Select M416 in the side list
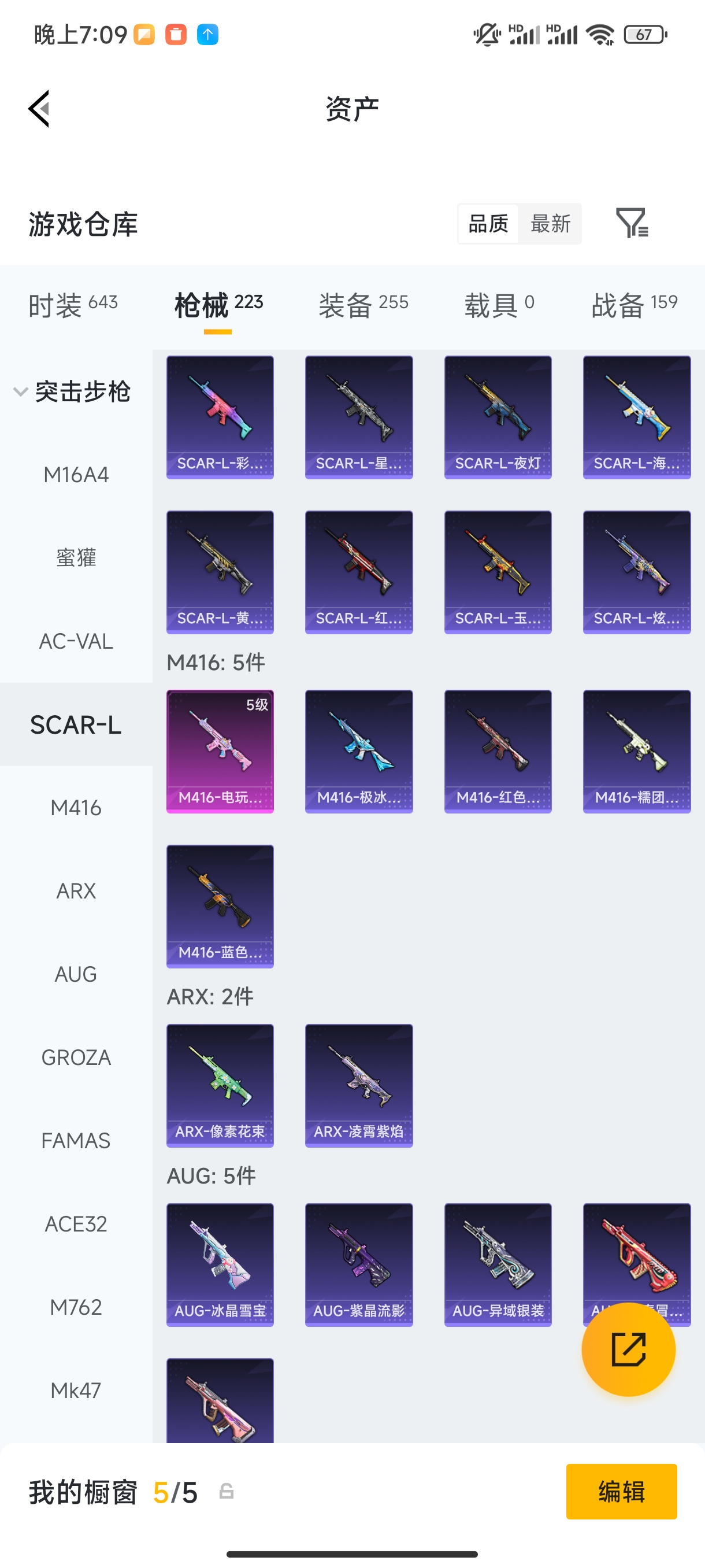 point(76,808)
